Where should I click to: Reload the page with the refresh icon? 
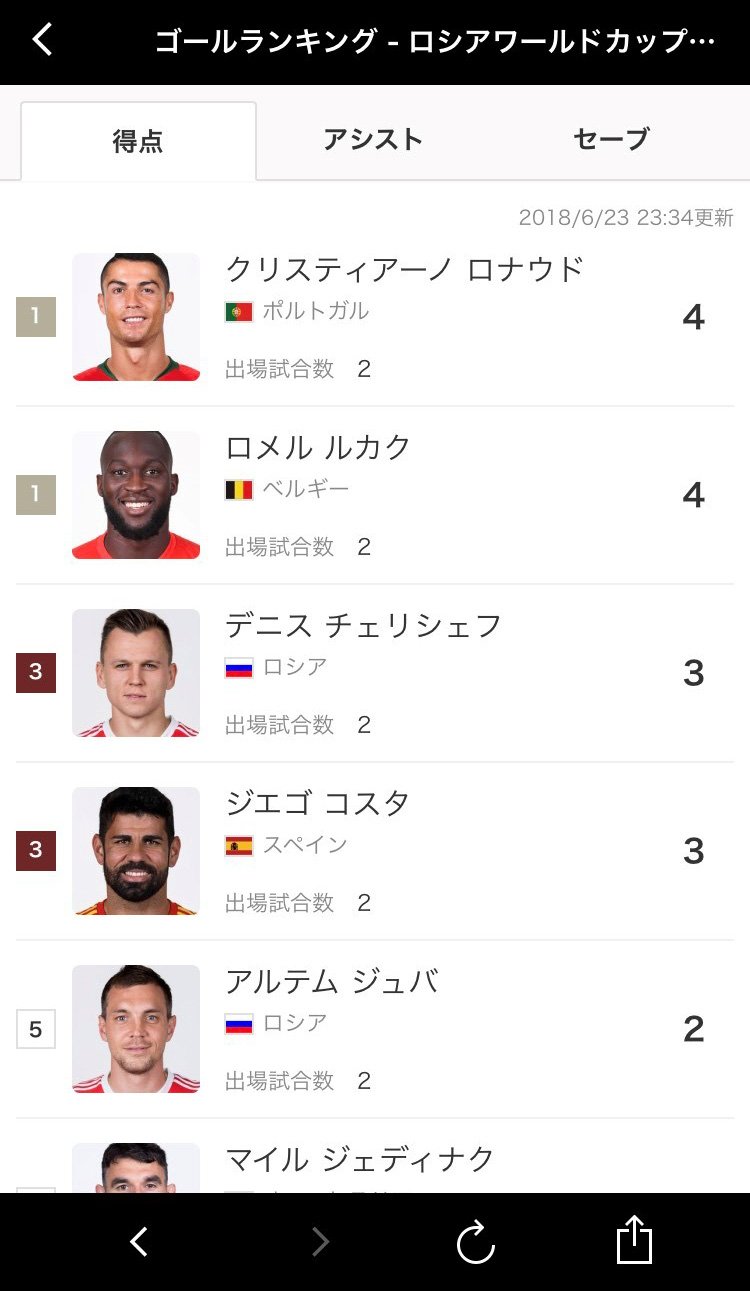476,1242
